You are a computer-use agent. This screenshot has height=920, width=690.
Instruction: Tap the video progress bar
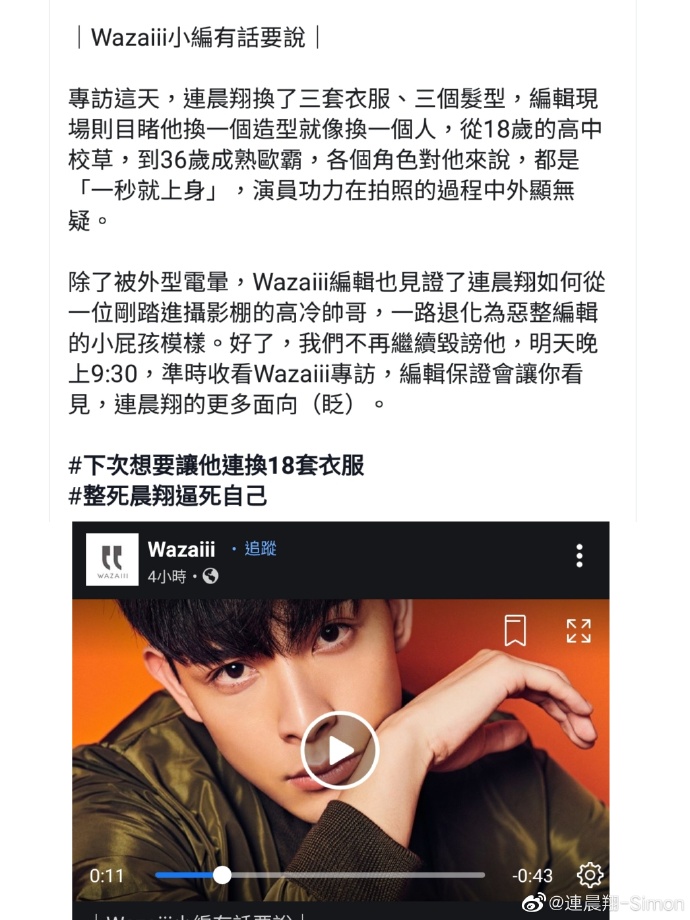pos(320,875)
